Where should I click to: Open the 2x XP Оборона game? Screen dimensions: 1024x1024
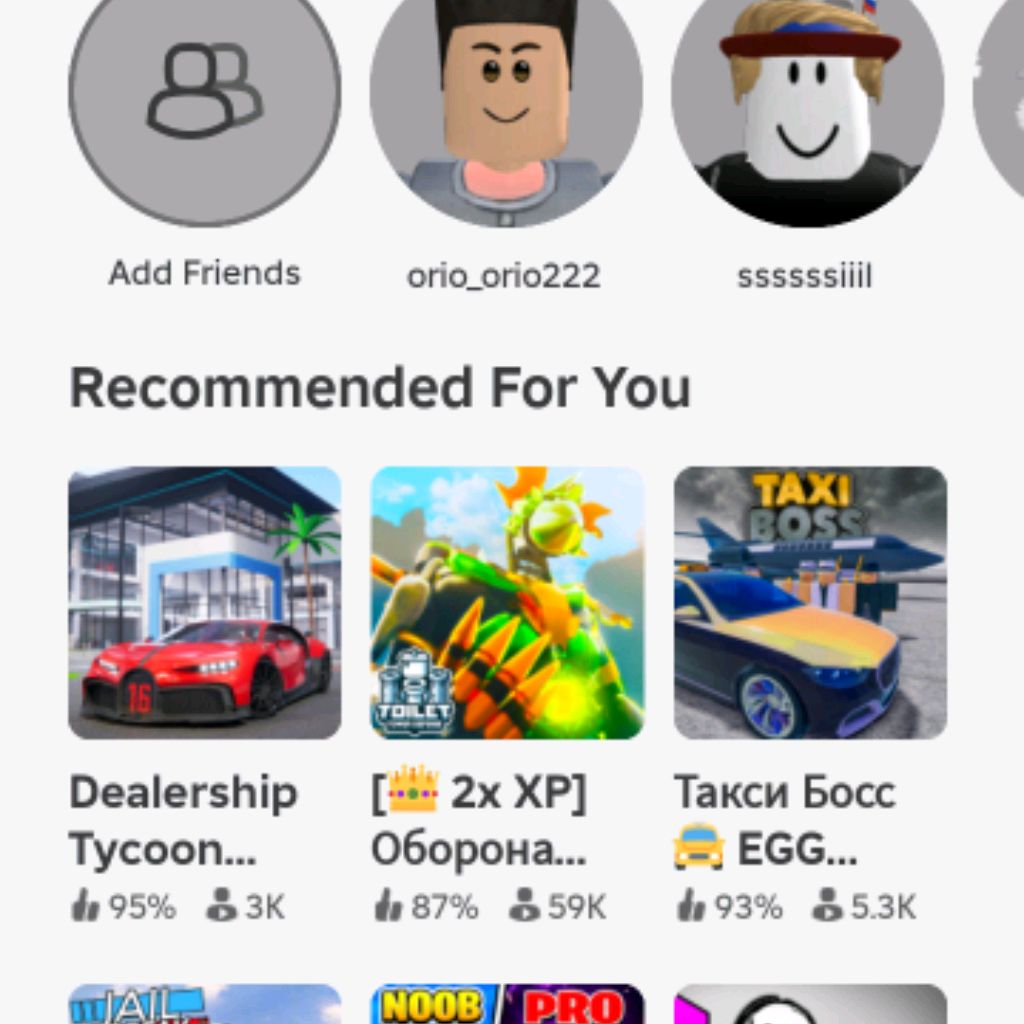507,603
